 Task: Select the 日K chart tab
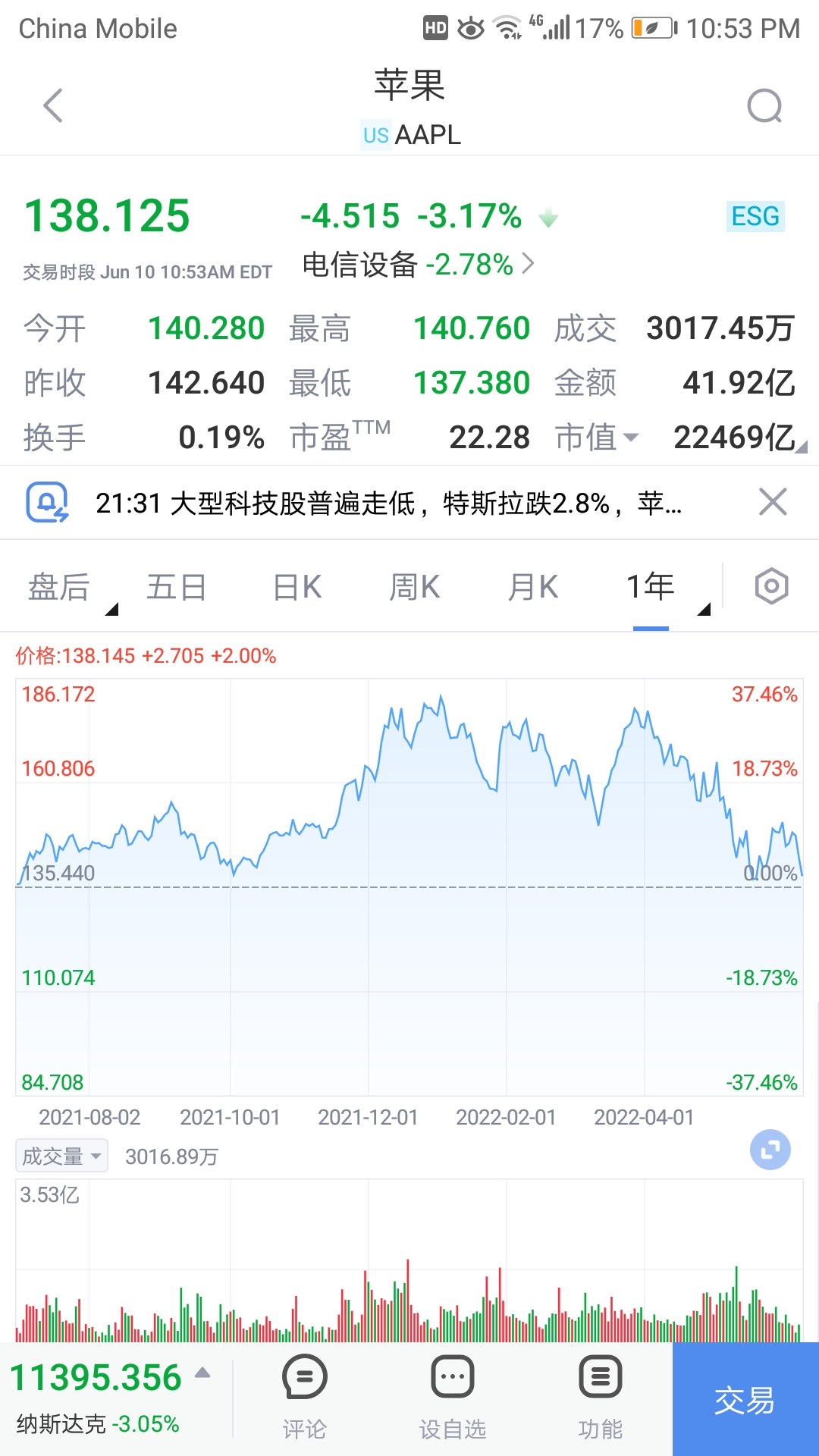[x=297, y=588]
